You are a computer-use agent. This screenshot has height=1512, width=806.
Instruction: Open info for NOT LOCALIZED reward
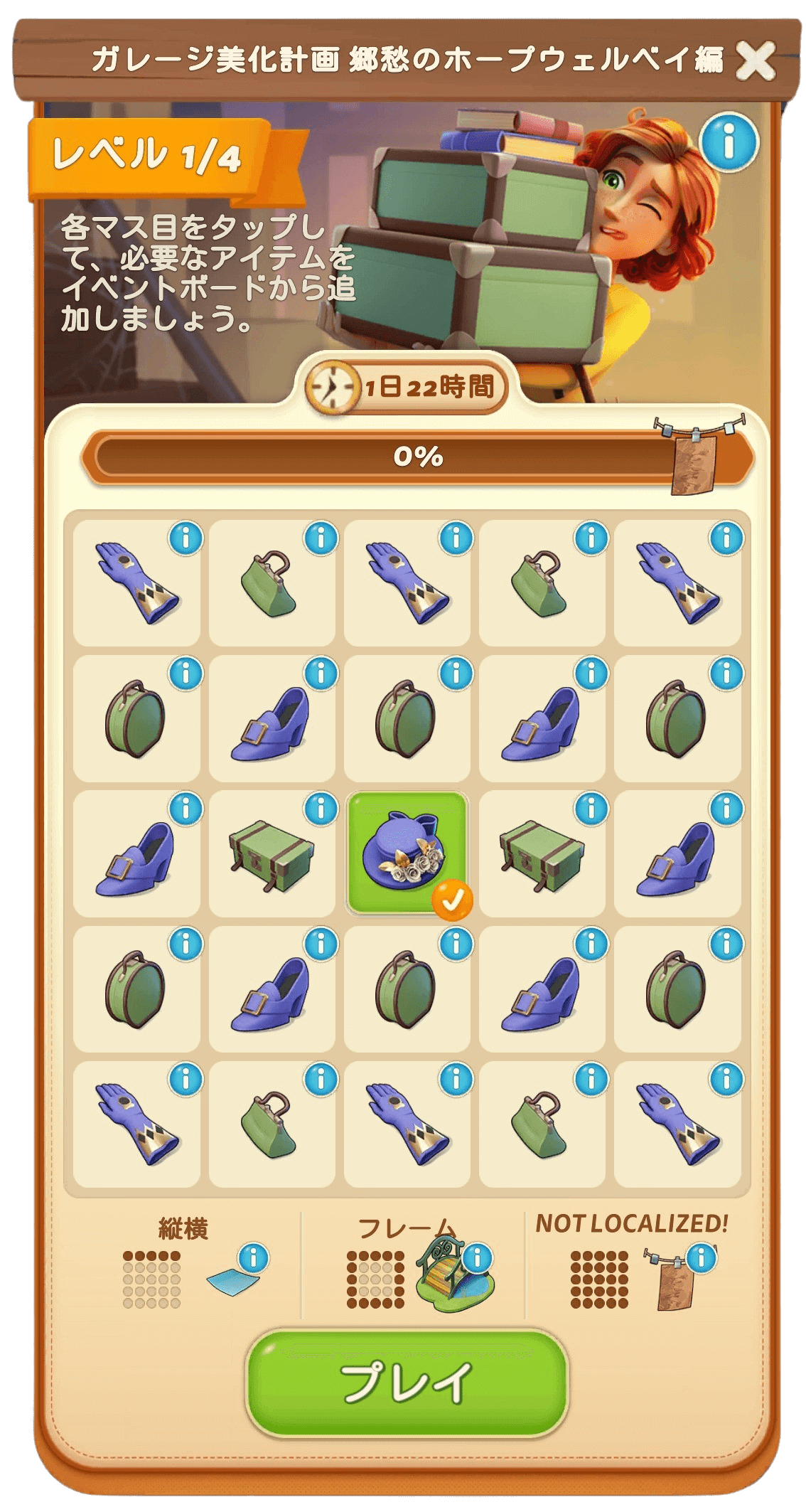click(701, 1258)
